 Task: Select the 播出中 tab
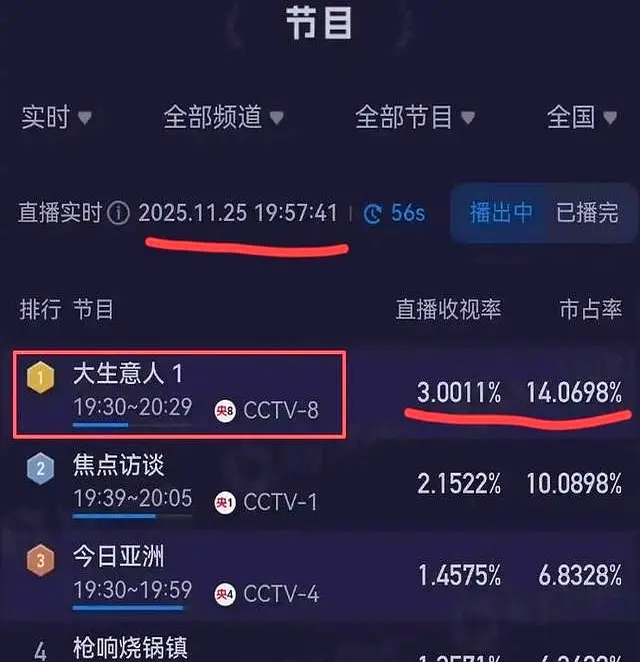tap(501, 212)
